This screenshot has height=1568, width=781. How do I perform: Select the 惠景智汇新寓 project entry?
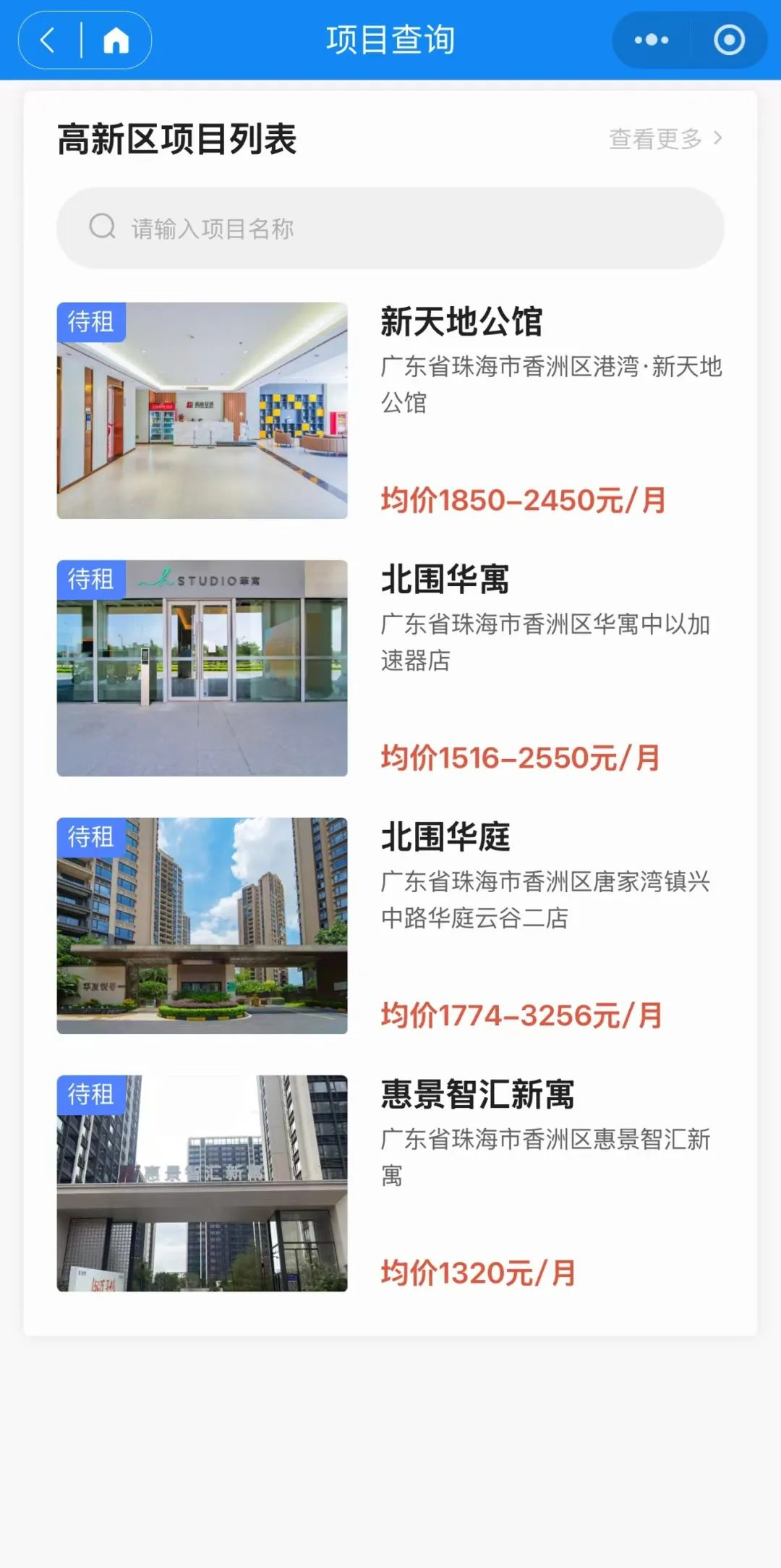[x=477, y=1096]
